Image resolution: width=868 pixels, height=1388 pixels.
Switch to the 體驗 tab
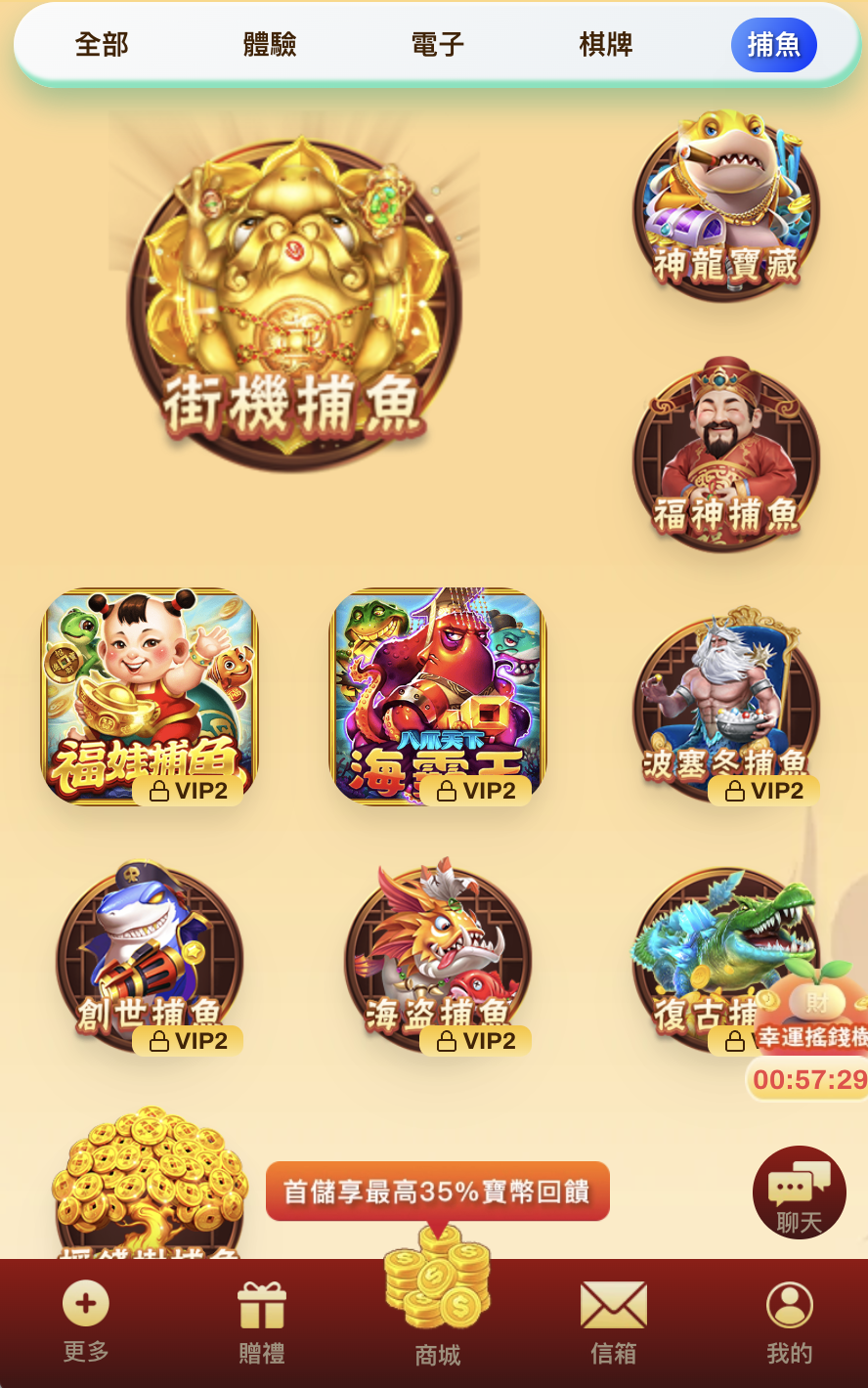click(x=270, y=45)
